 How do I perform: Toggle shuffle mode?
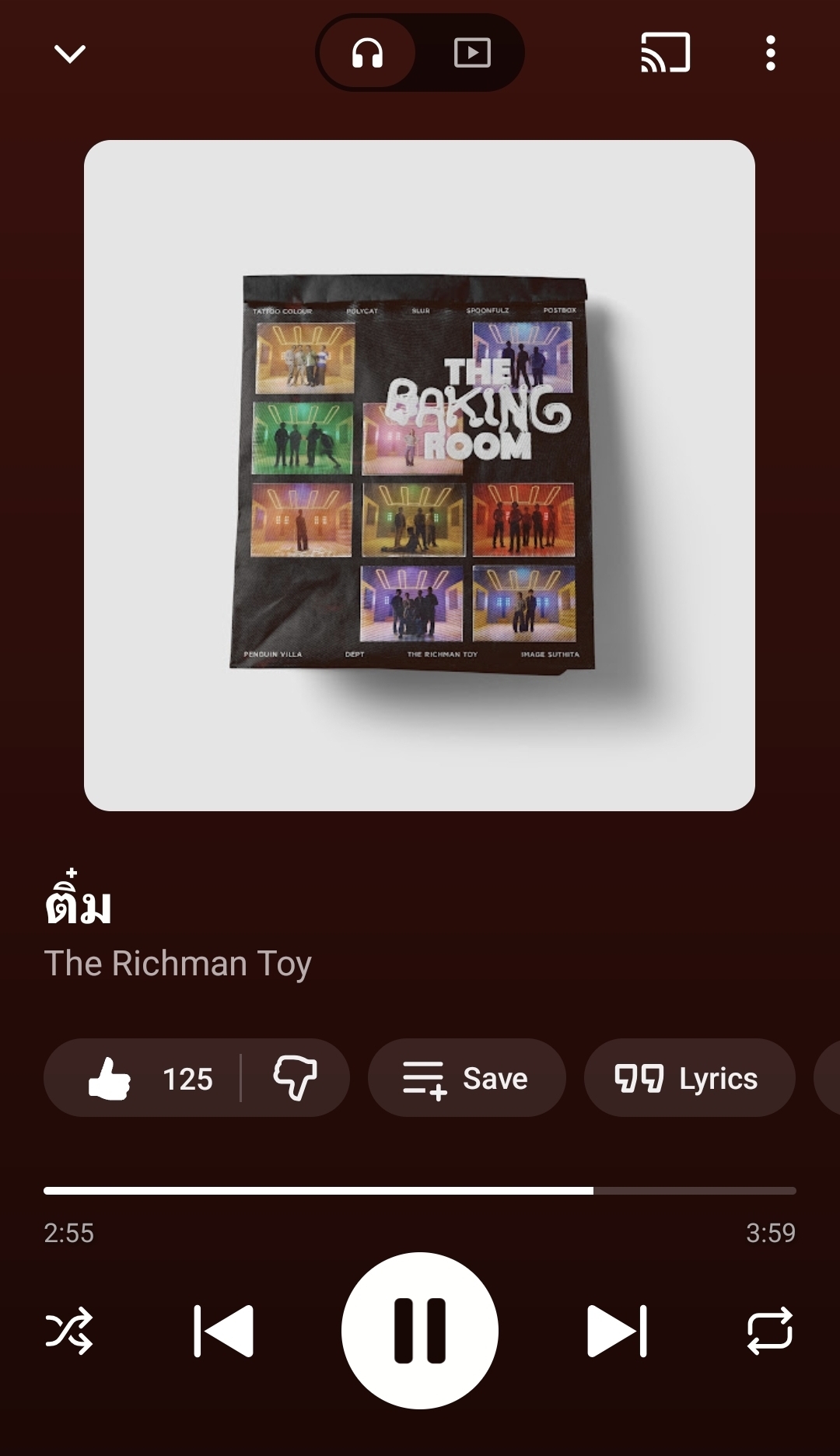[69, 1331]
